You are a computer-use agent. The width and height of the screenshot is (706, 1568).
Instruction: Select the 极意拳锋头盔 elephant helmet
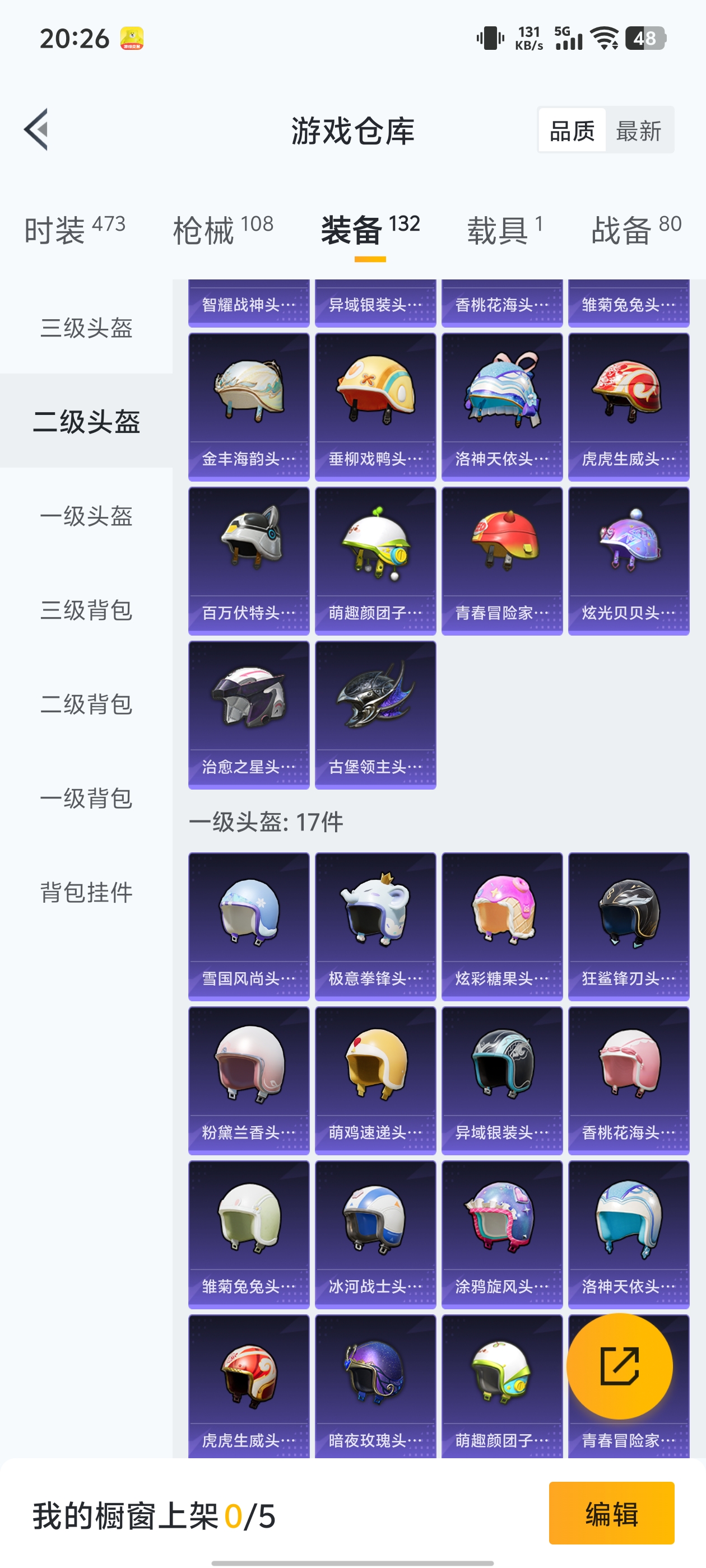click(x=375, y=919)
